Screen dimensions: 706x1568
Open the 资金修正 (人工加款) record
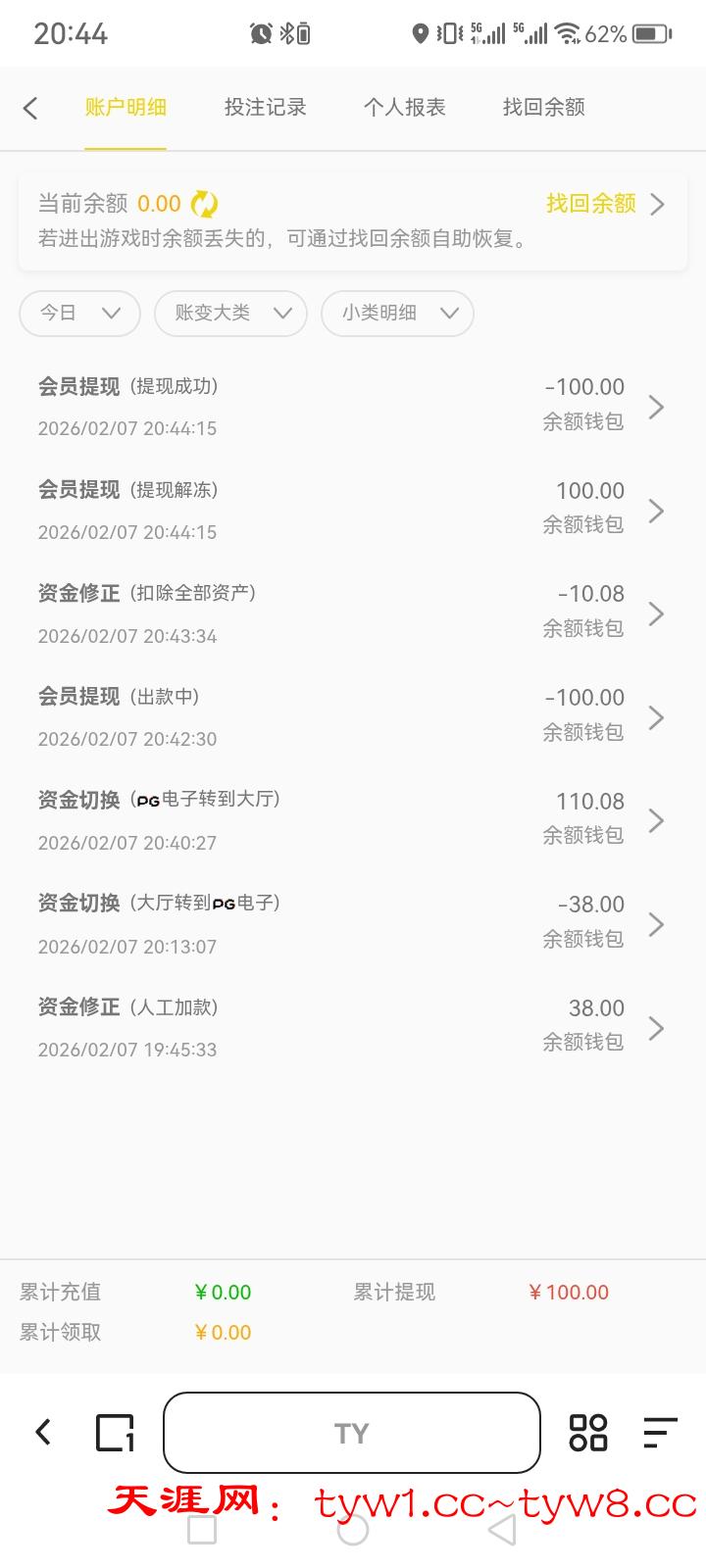pyautogui.click(x=351, y=1028)
